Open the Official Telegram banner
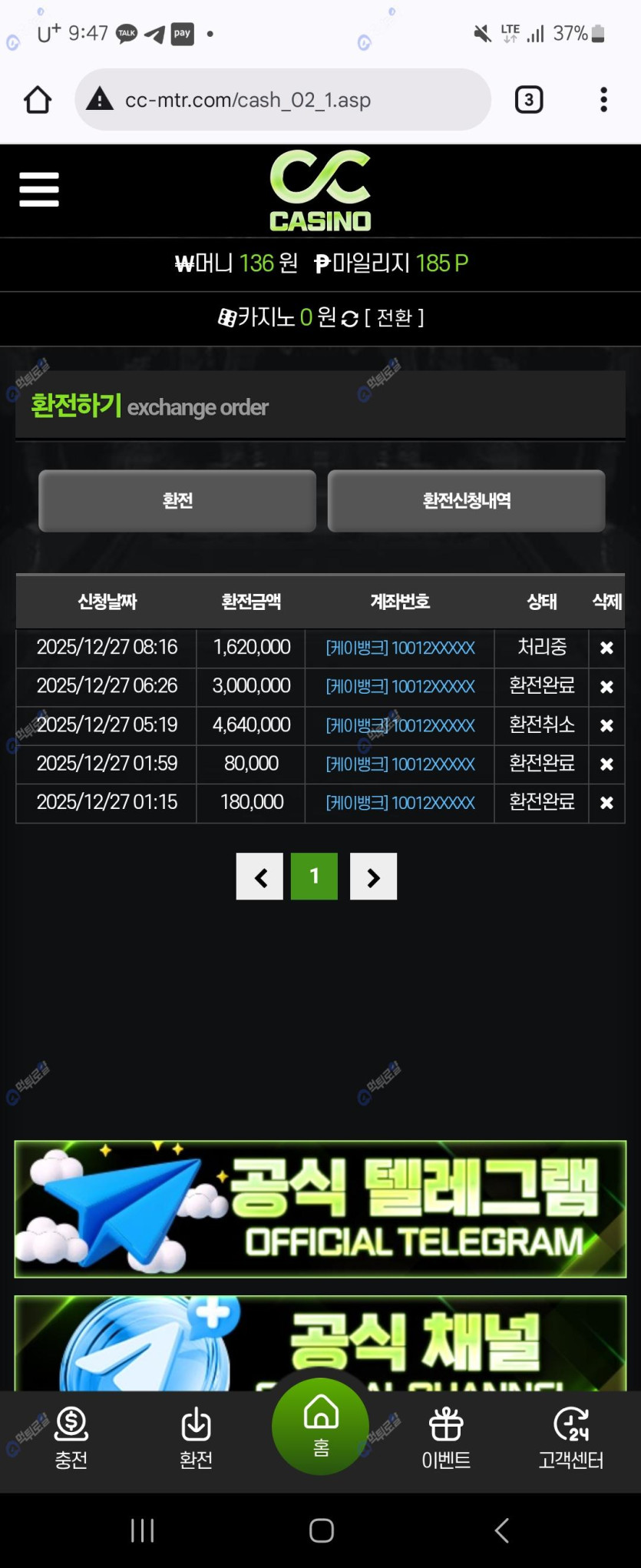This screenshot has width=641, height=1568. (x=320, y=1209)
